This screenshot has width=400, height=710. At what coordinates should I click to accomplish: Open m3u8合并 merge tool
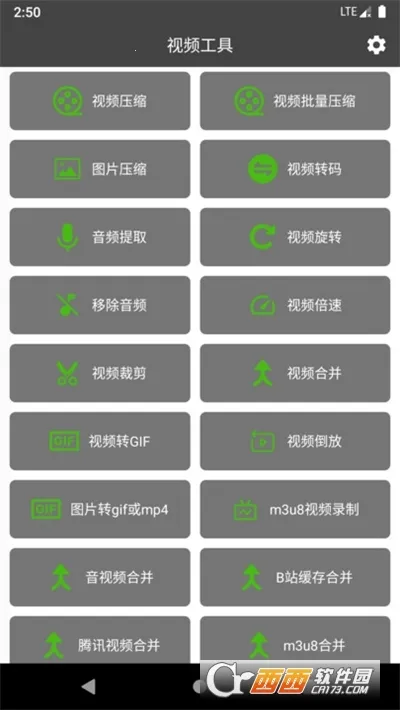pyautogui.click(x=295, y=640)
